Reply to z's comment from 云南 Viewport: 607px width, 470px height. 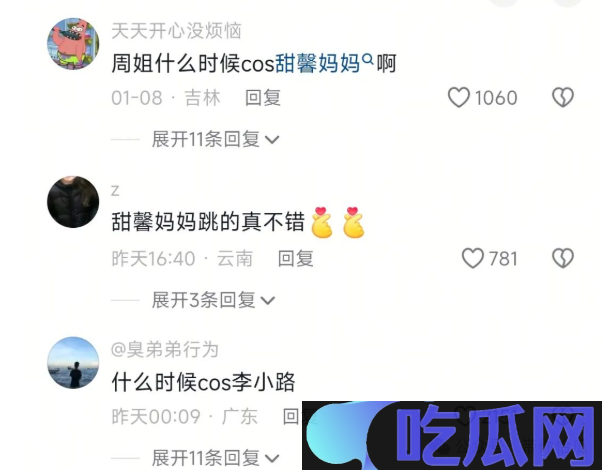point(296,259)
